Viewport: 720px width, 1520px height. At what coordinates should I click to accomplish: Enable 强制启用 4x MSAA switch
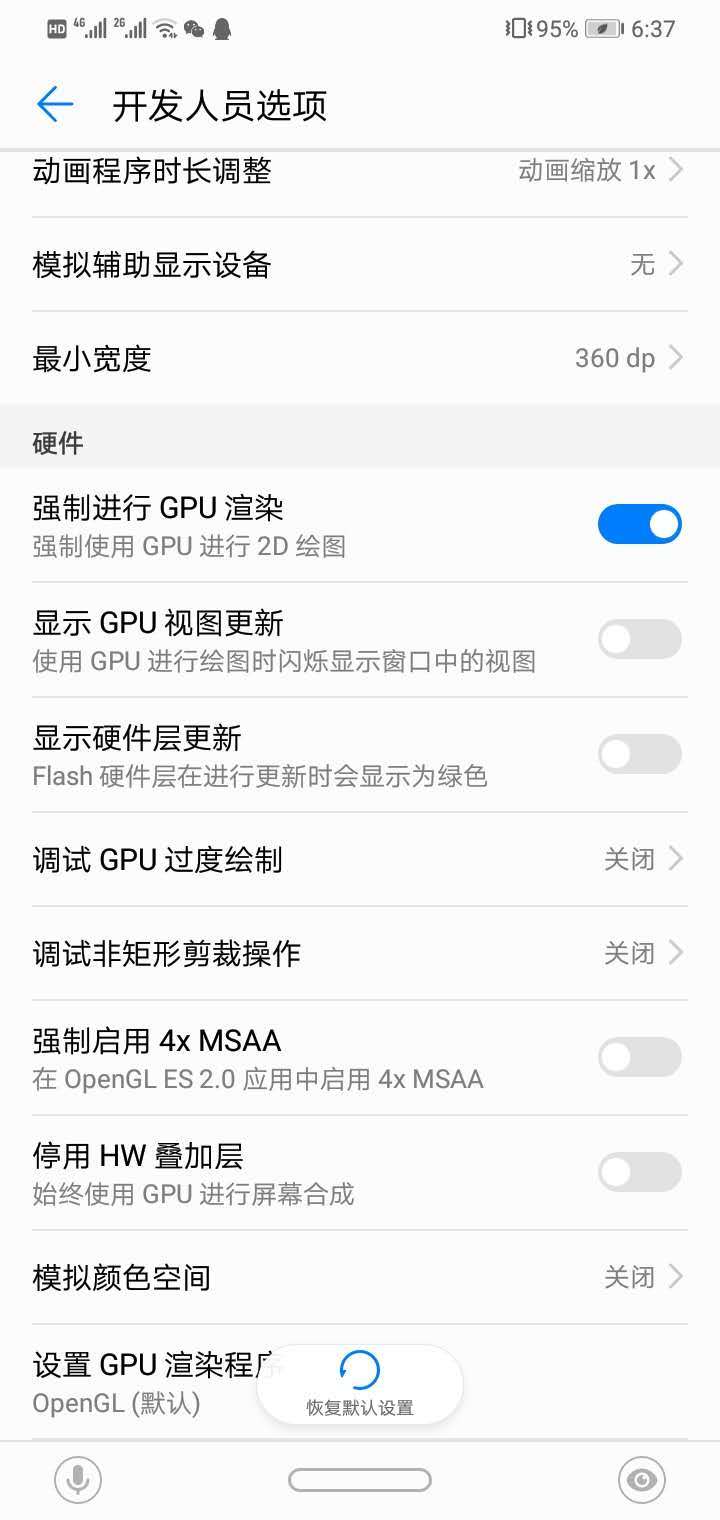(x=640, y=1057)
